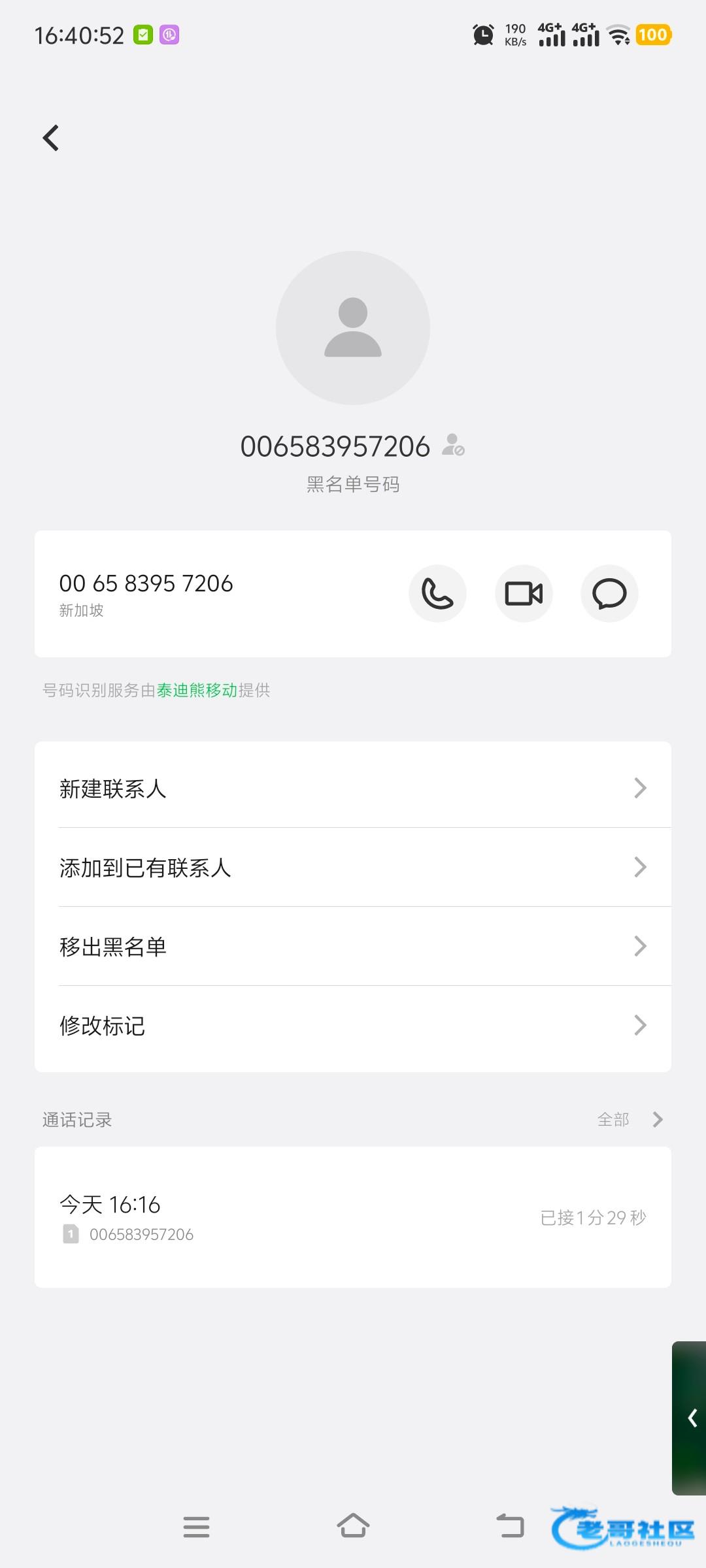This screenshot has width=706, height=1568.
Task: Send a message to this number
Action: (609, 593)
